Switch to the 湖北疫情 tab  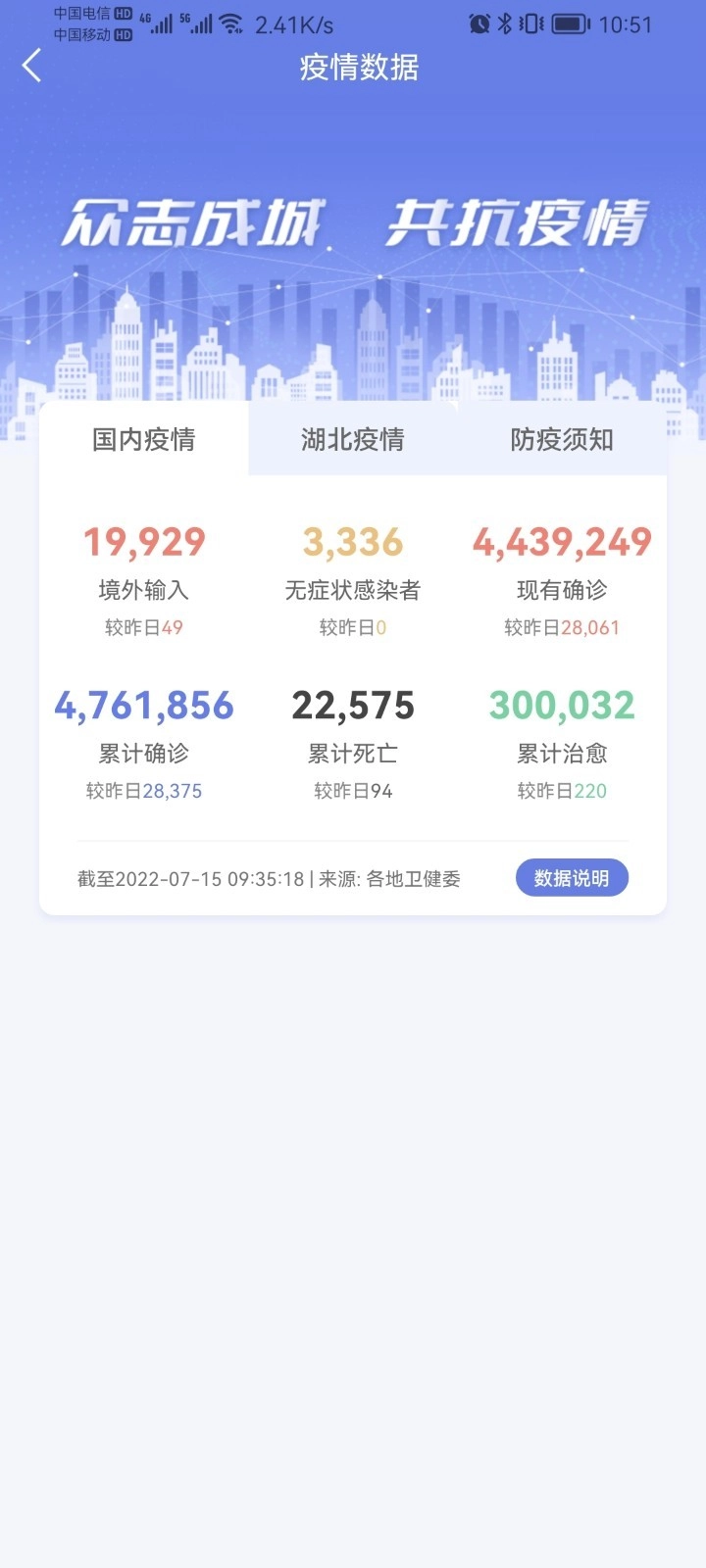(x=354, y=440)
